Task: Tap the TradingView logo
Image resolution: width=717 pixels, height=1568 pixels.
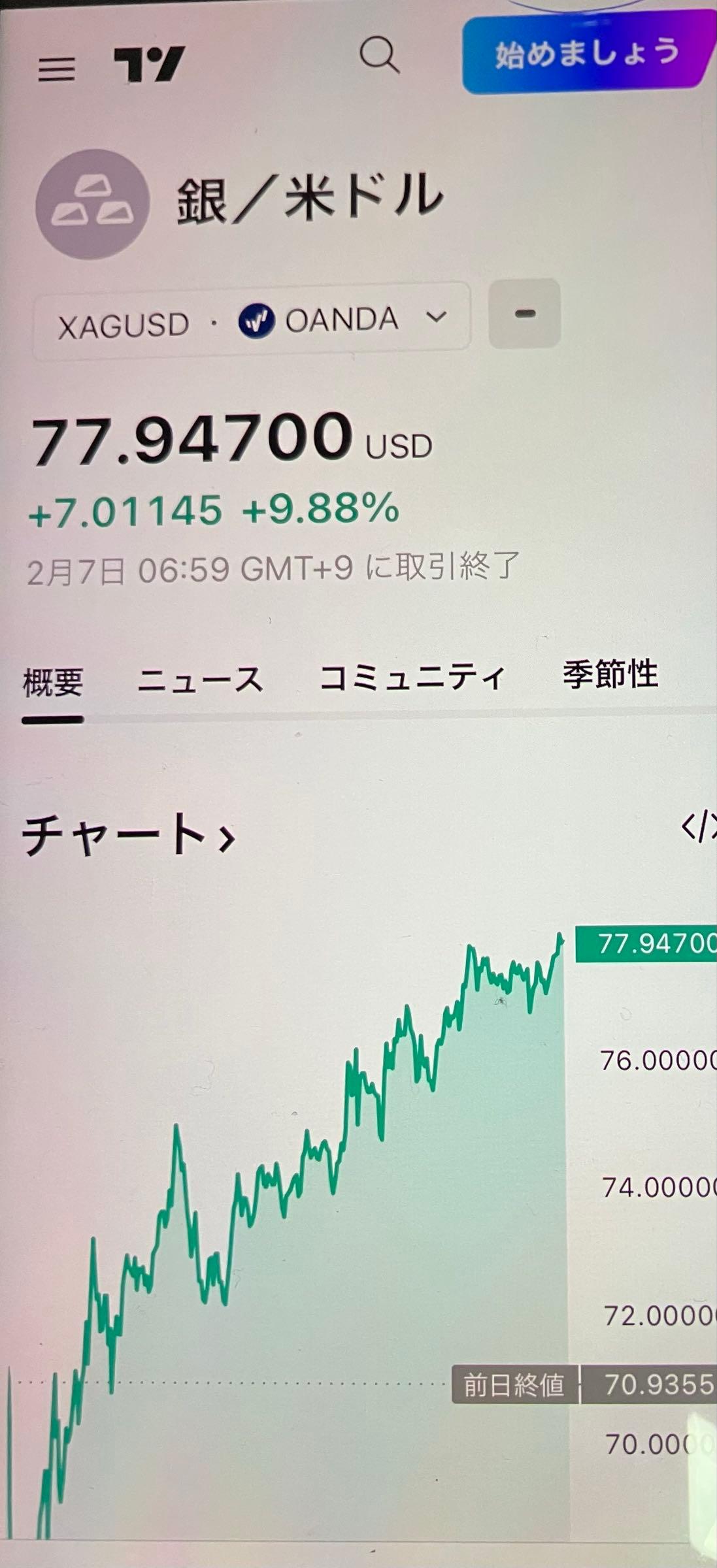Action: (149, 65)
